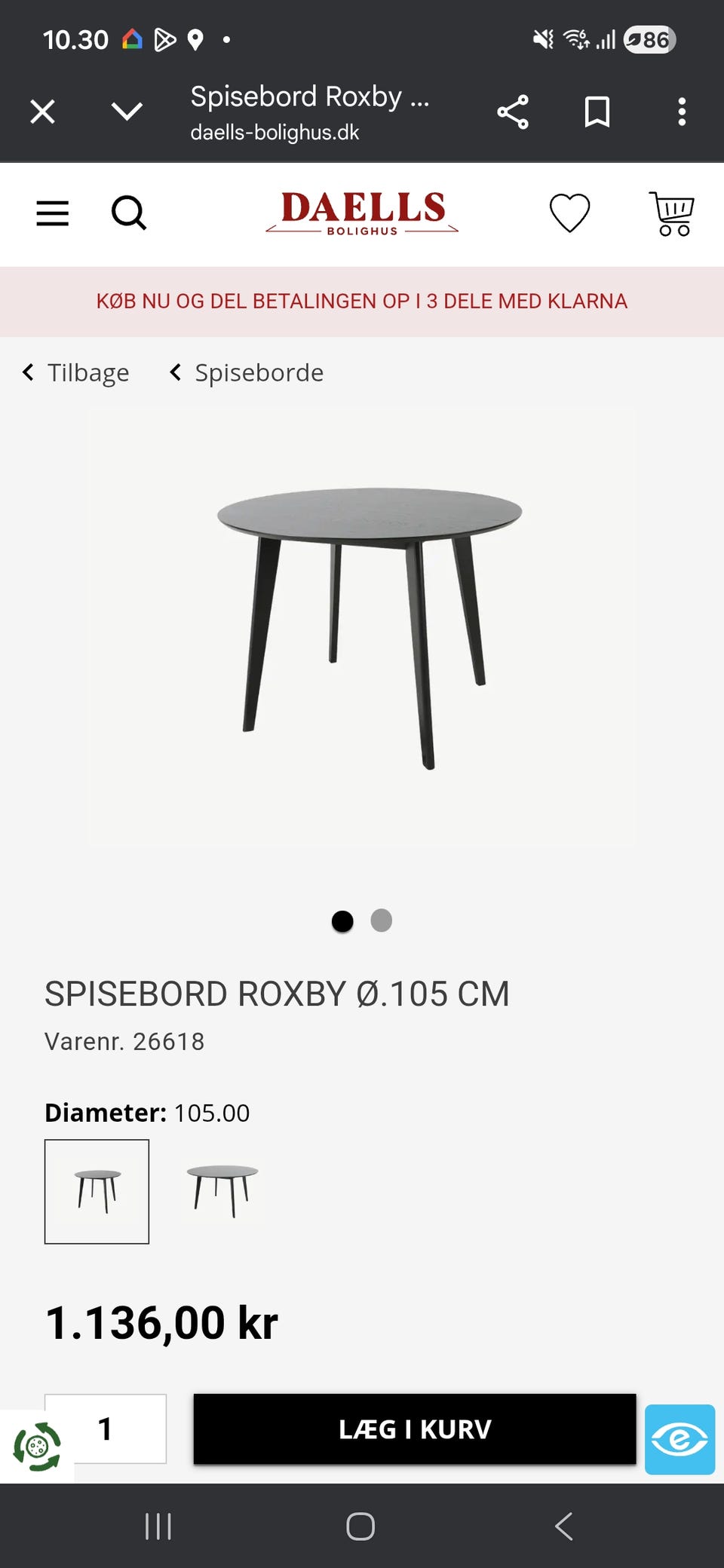Open the Klarna payment banner
Viewport: 724px width, 1568px height.
click(362, 301)
